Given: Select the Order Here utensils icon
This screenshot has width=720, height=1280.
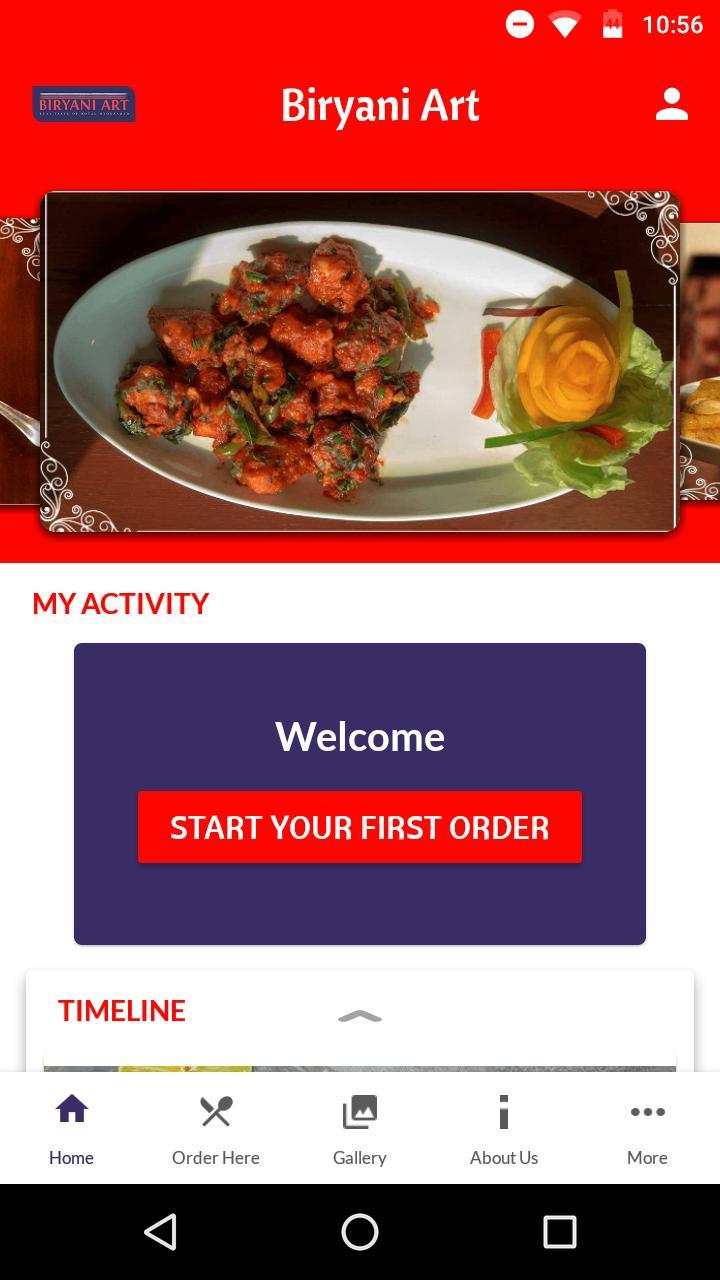Looking at the screenshot, I should point(215,1110).
